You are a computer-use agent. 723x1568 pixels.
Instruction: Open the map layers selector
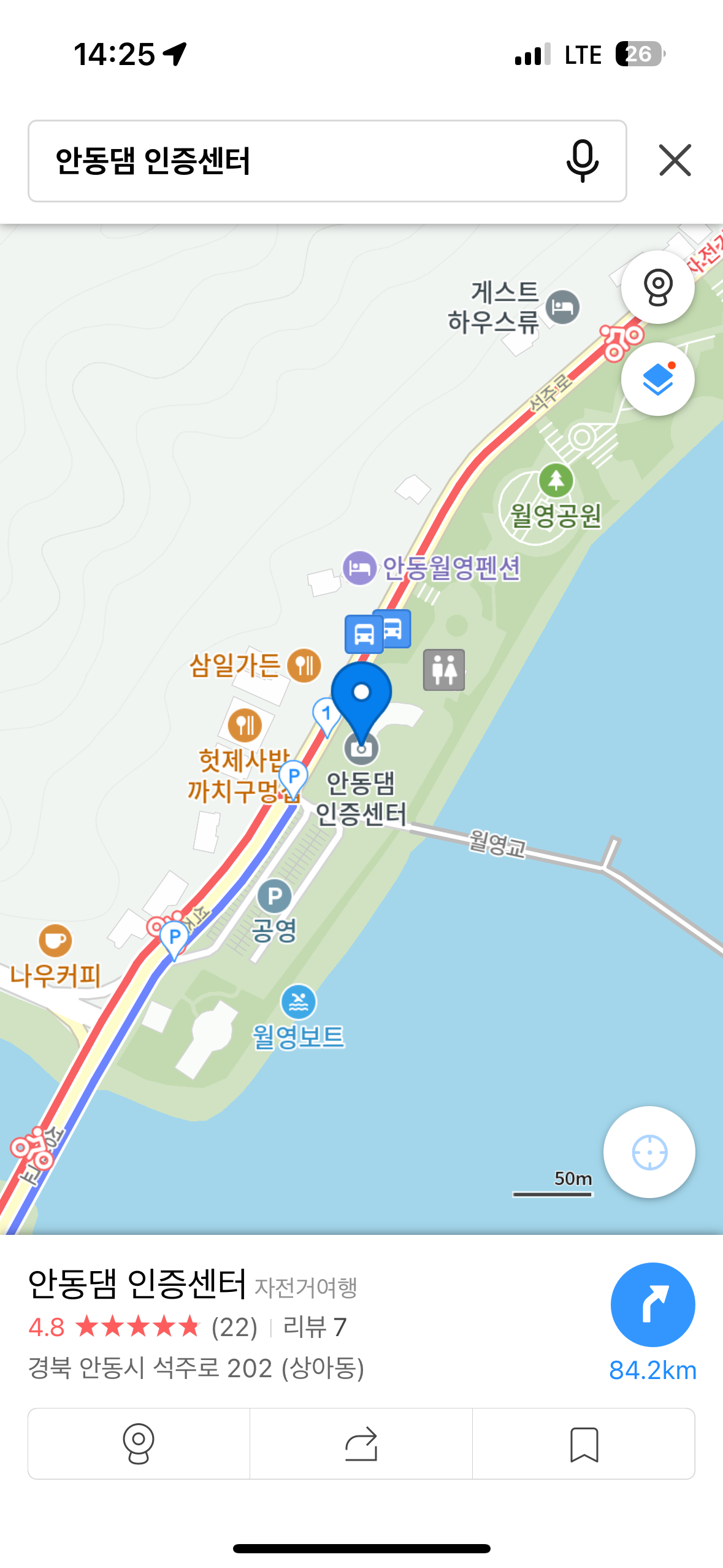click(x=657, y=379)
